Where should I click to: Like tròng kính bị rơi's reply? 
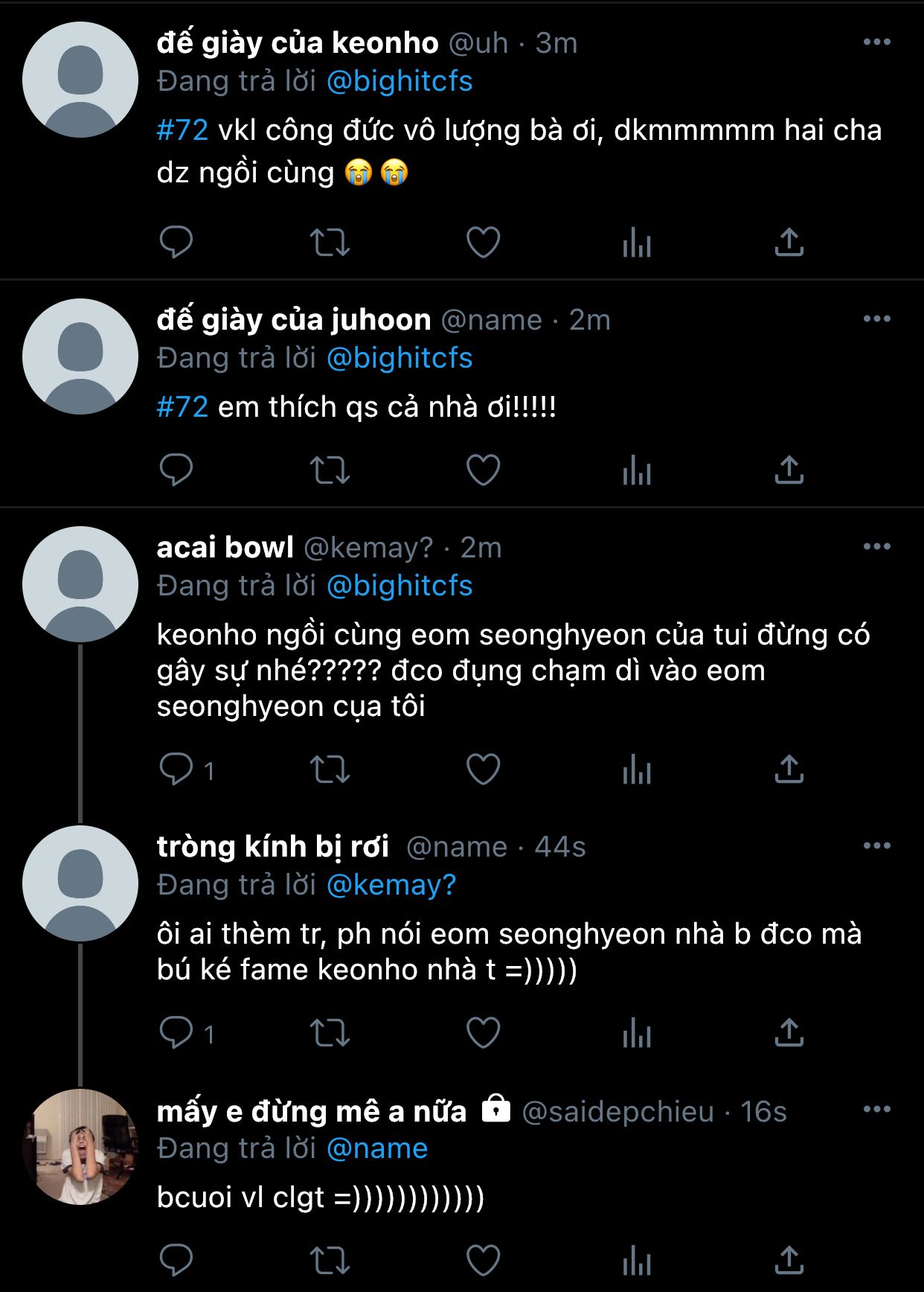tap(483, 1033)
